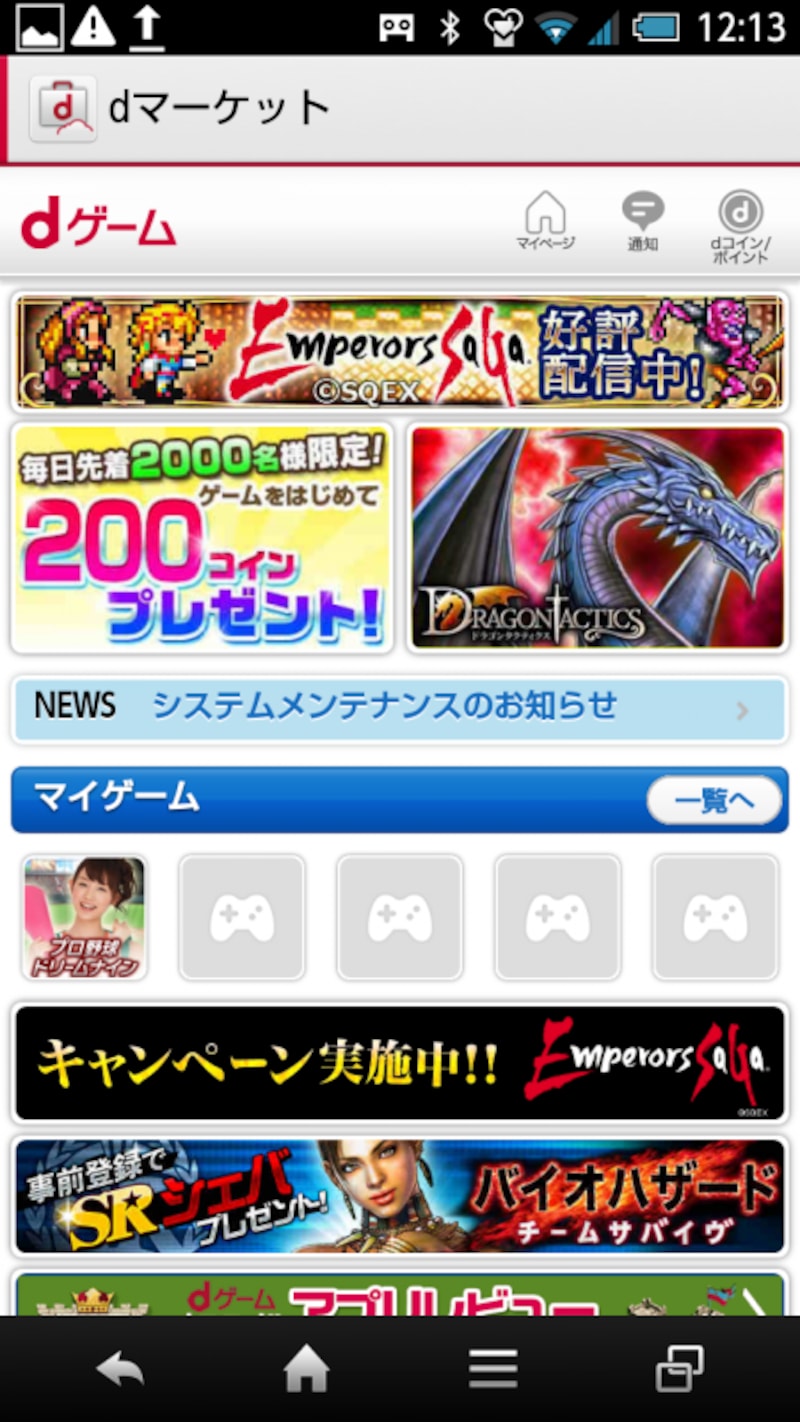Screen dimensions: 800x1422
Task: Open dコイン/ポイント icon
Action: coord(741,226)
